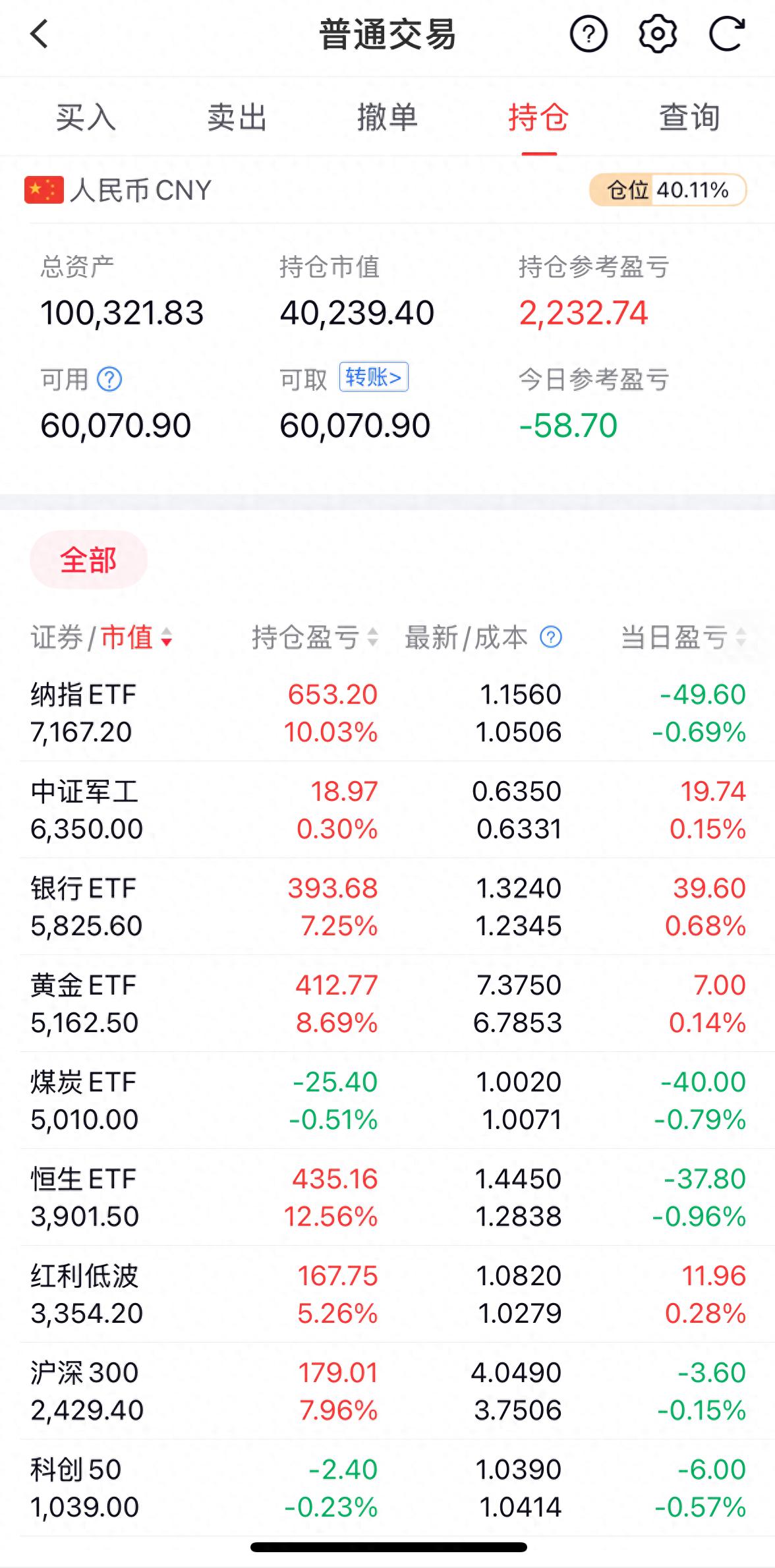Open the 纳指ETF holding row
The height and width of the screenshot is (1568, 775).
coord(387,713)
